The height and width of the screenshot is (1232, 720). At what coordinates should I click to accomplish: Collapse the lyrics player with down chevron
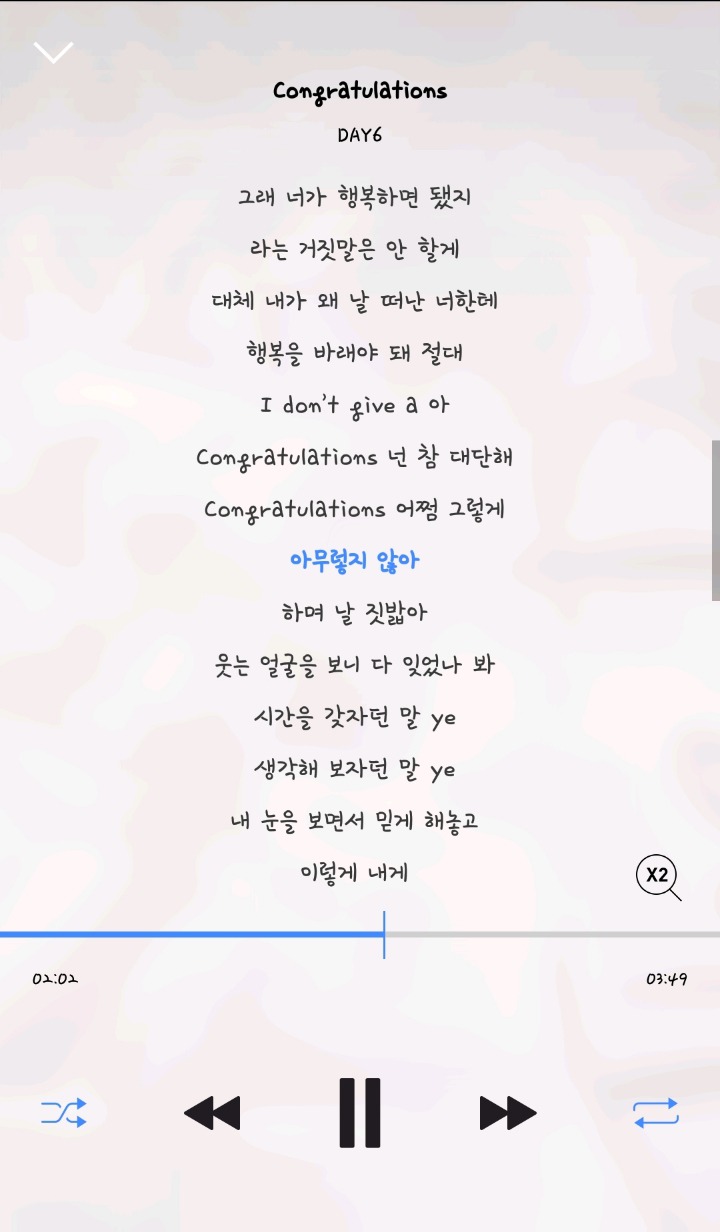point(53,52)
